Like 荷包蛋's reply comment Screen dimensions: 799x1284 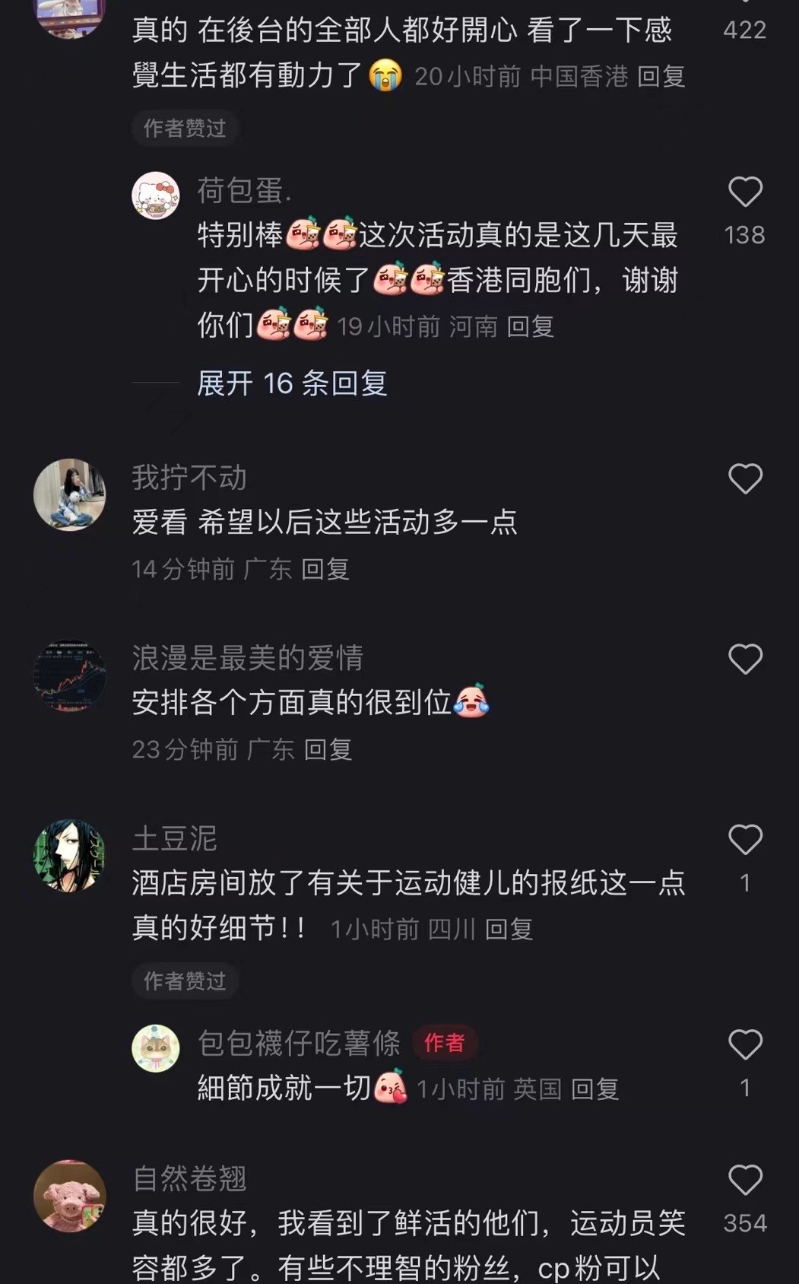coord(745,192)
